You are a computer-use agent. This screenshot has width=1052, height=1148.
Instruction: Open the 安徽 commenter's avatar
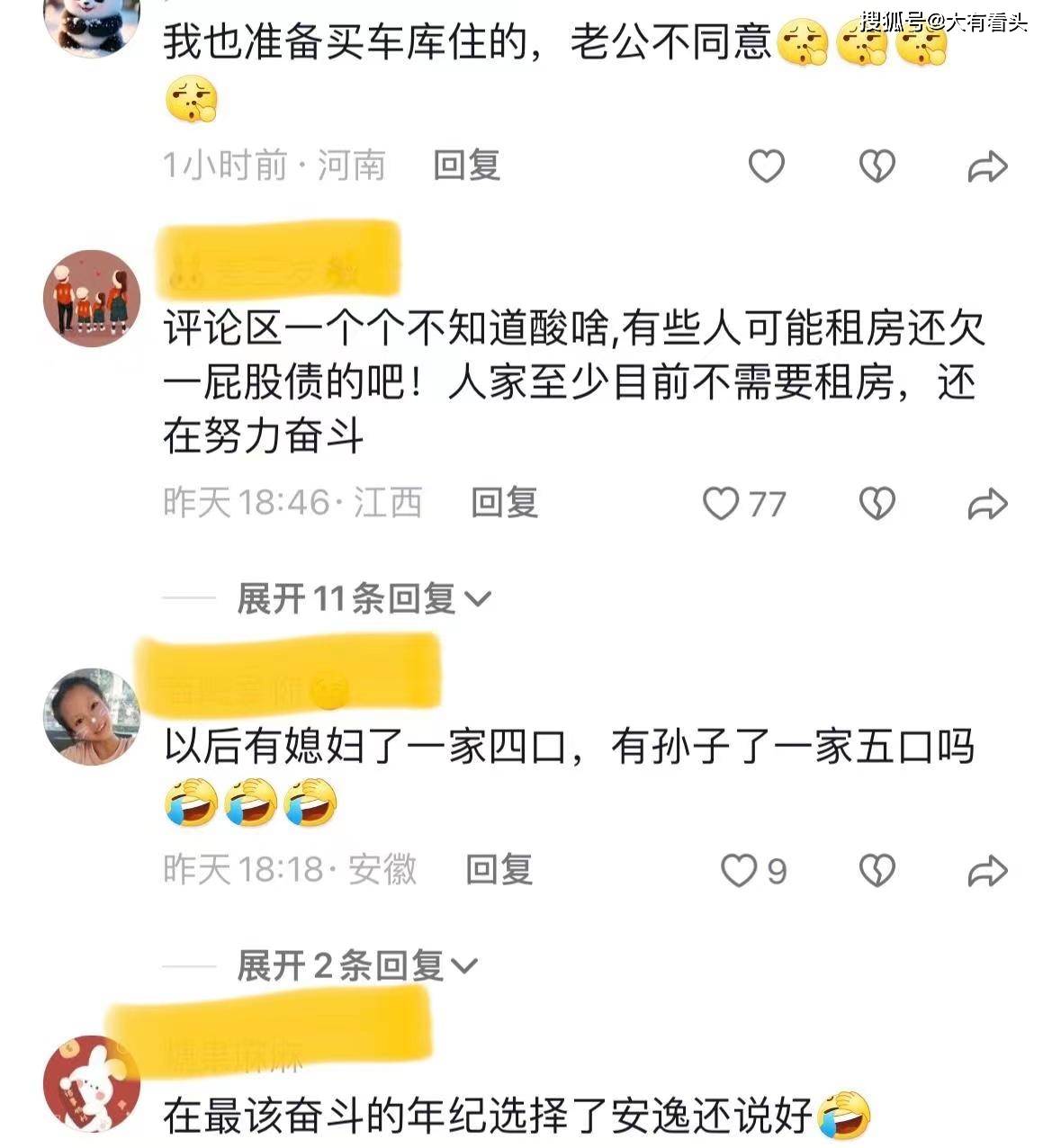tap(92, 716)
